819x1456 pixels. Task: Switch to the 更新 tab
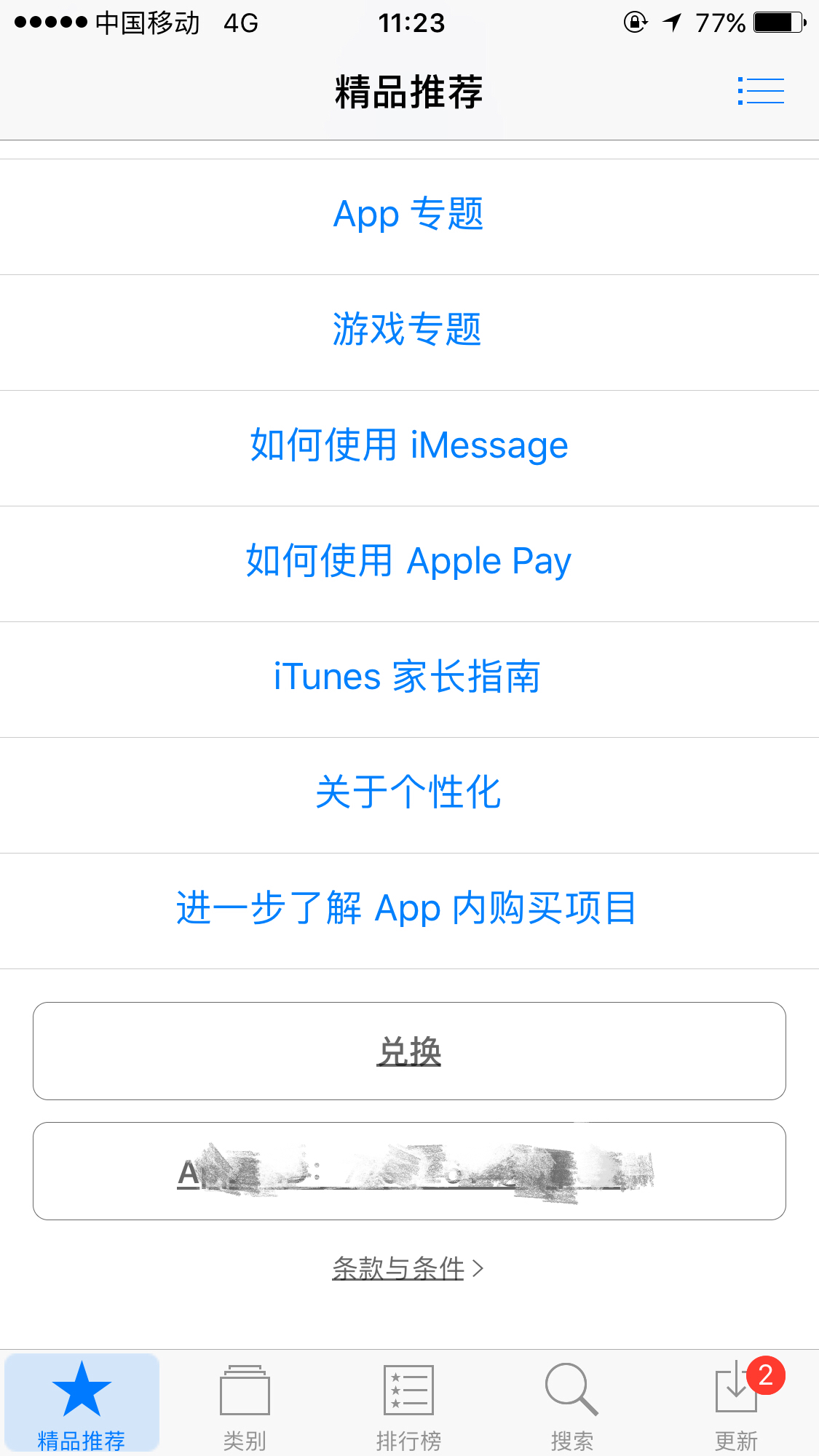pos(736,1404)
